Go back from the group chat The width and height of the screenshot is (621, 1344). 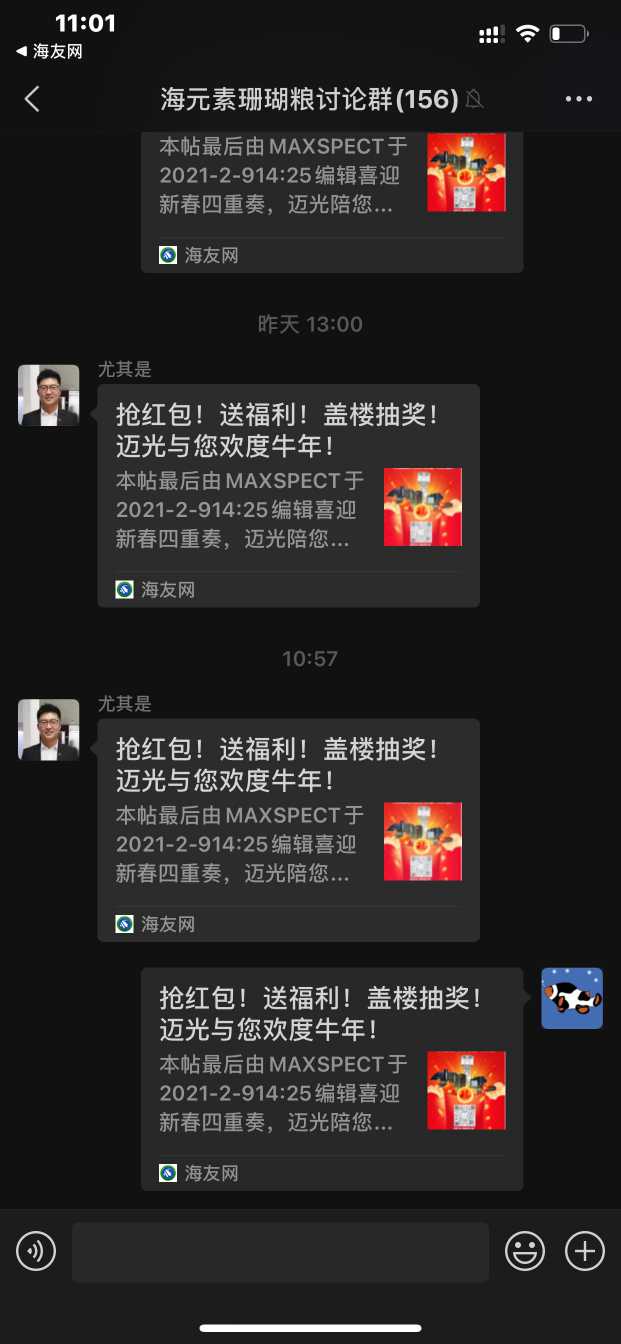[32, 98]
